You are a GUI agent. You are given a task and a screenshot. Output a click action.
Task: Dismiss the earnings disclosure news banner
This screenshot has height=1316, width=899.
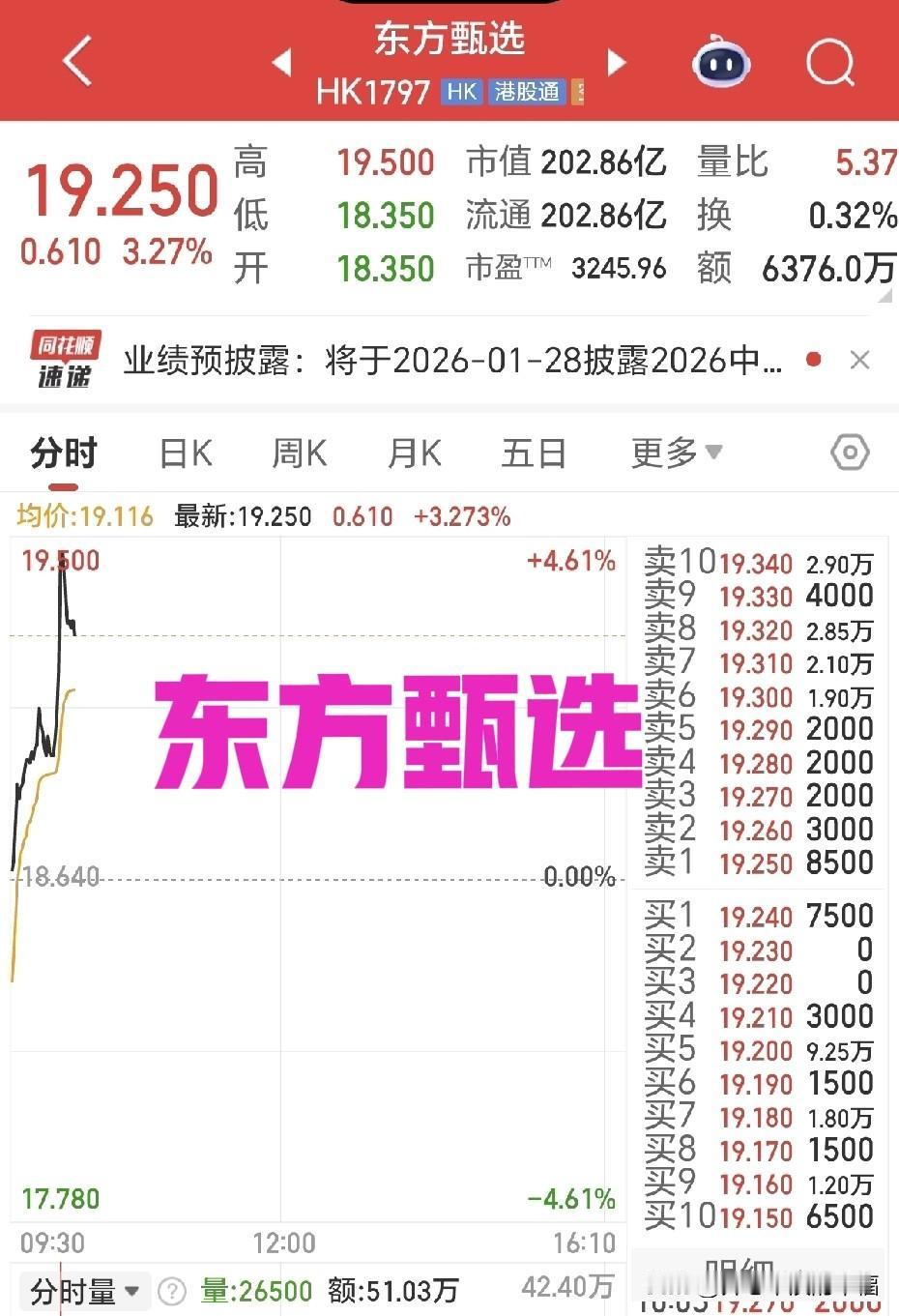[x=859, y=359]
